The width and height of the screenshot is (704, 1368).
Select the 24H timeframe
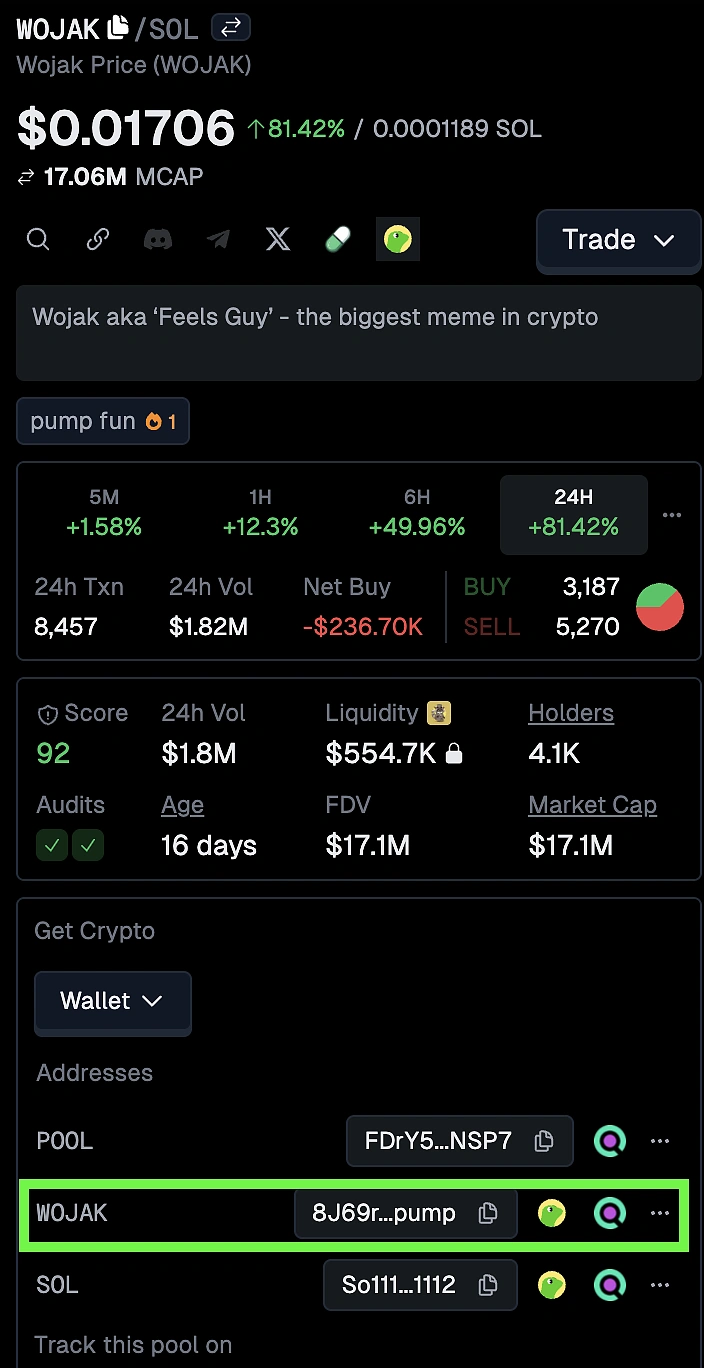[x=573, y=514]
